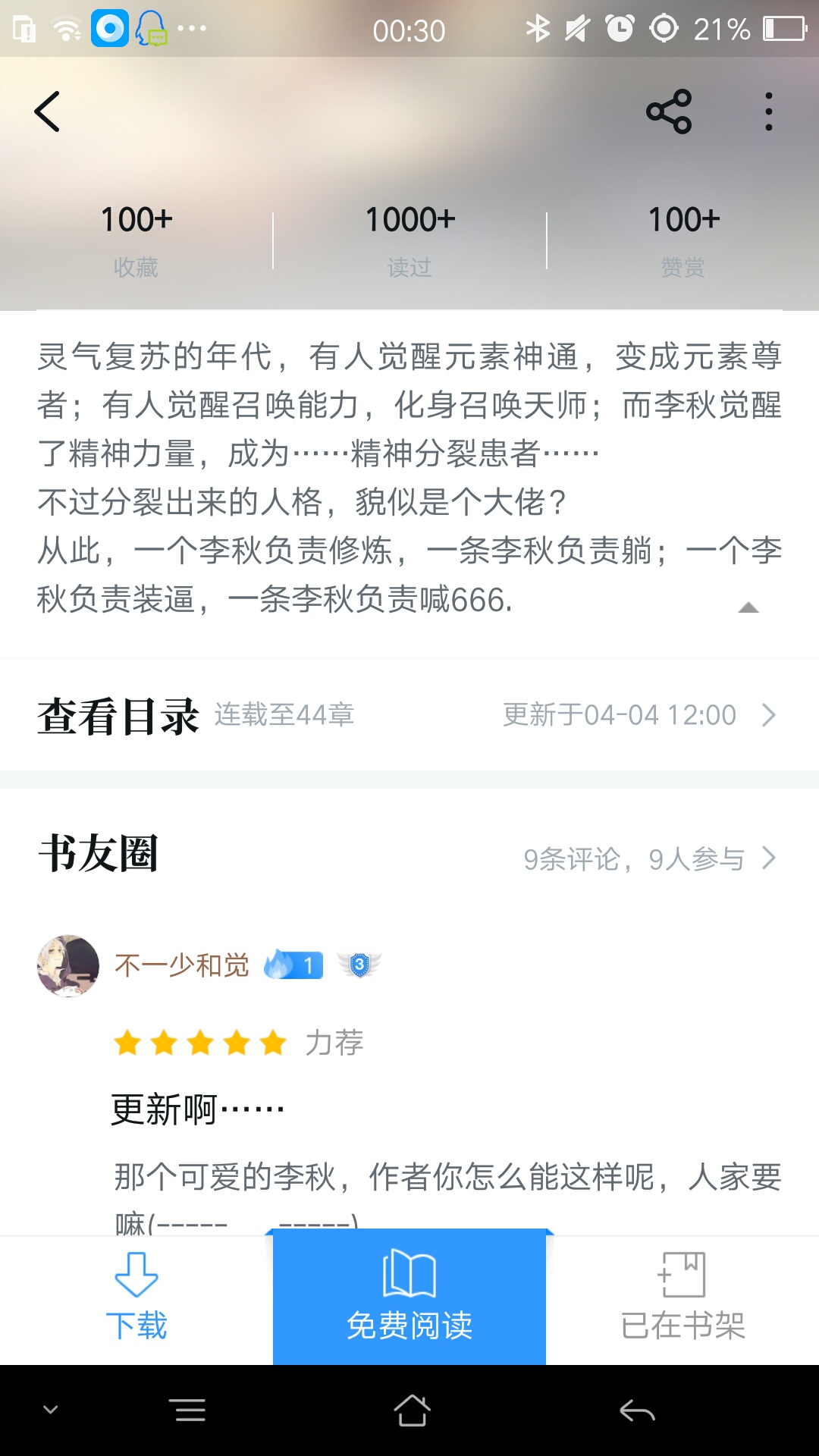Open the system recent apps menu

tap(190, 1410)
